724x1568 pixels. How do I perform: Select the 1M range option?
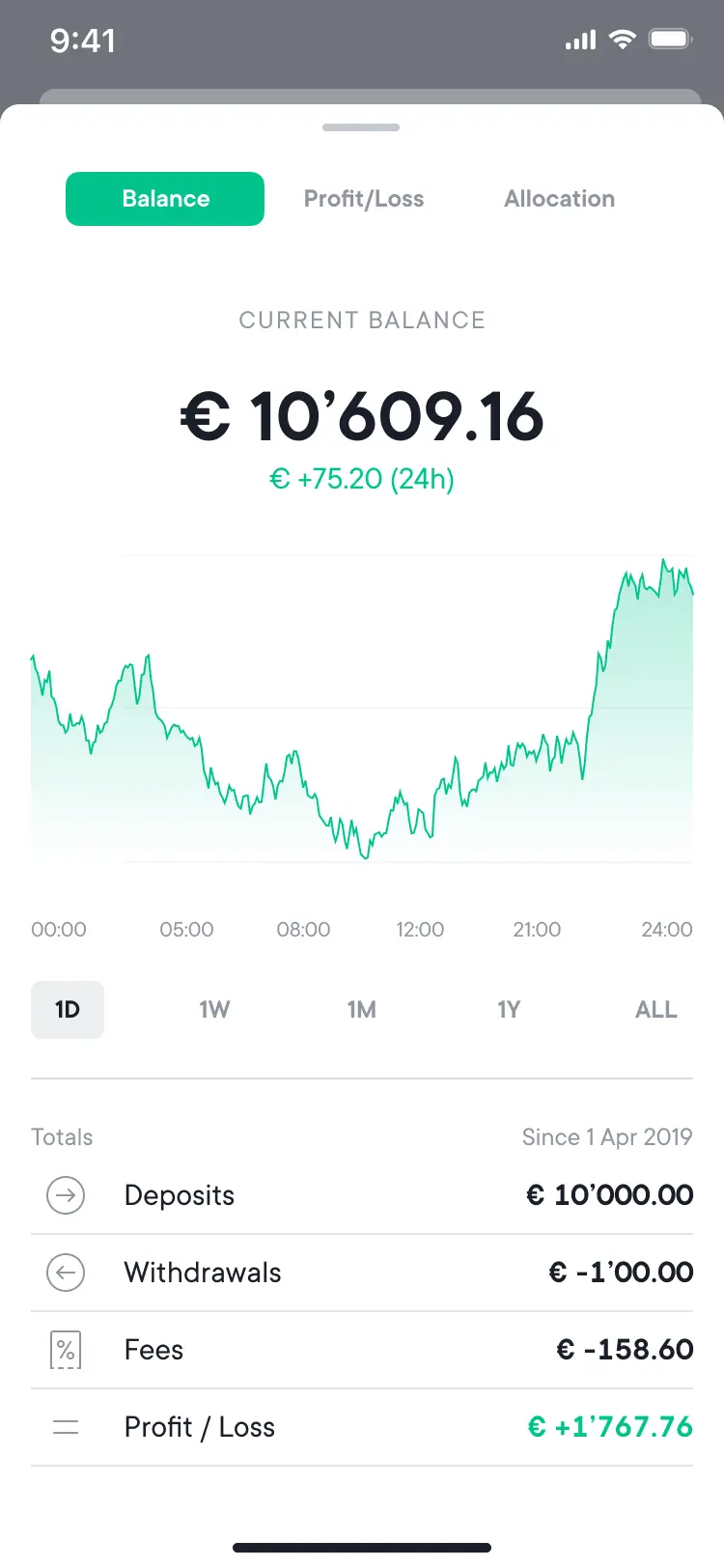[x=362, y=1009]
